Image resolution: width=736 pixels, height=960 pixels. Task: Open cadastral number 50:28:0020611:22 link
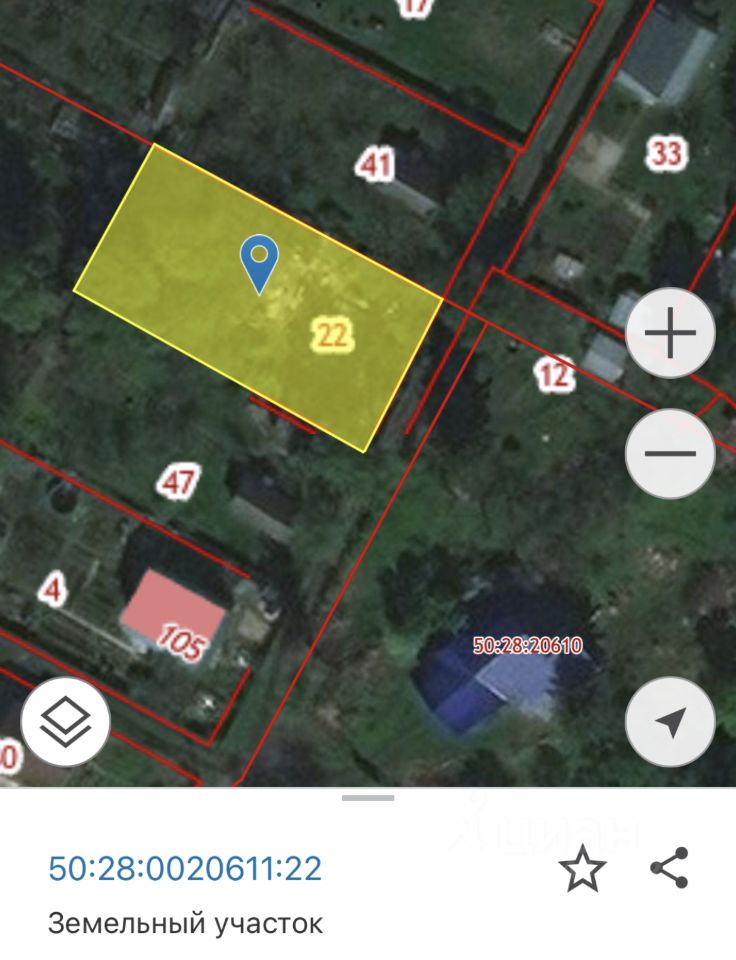tap(185, 868)
